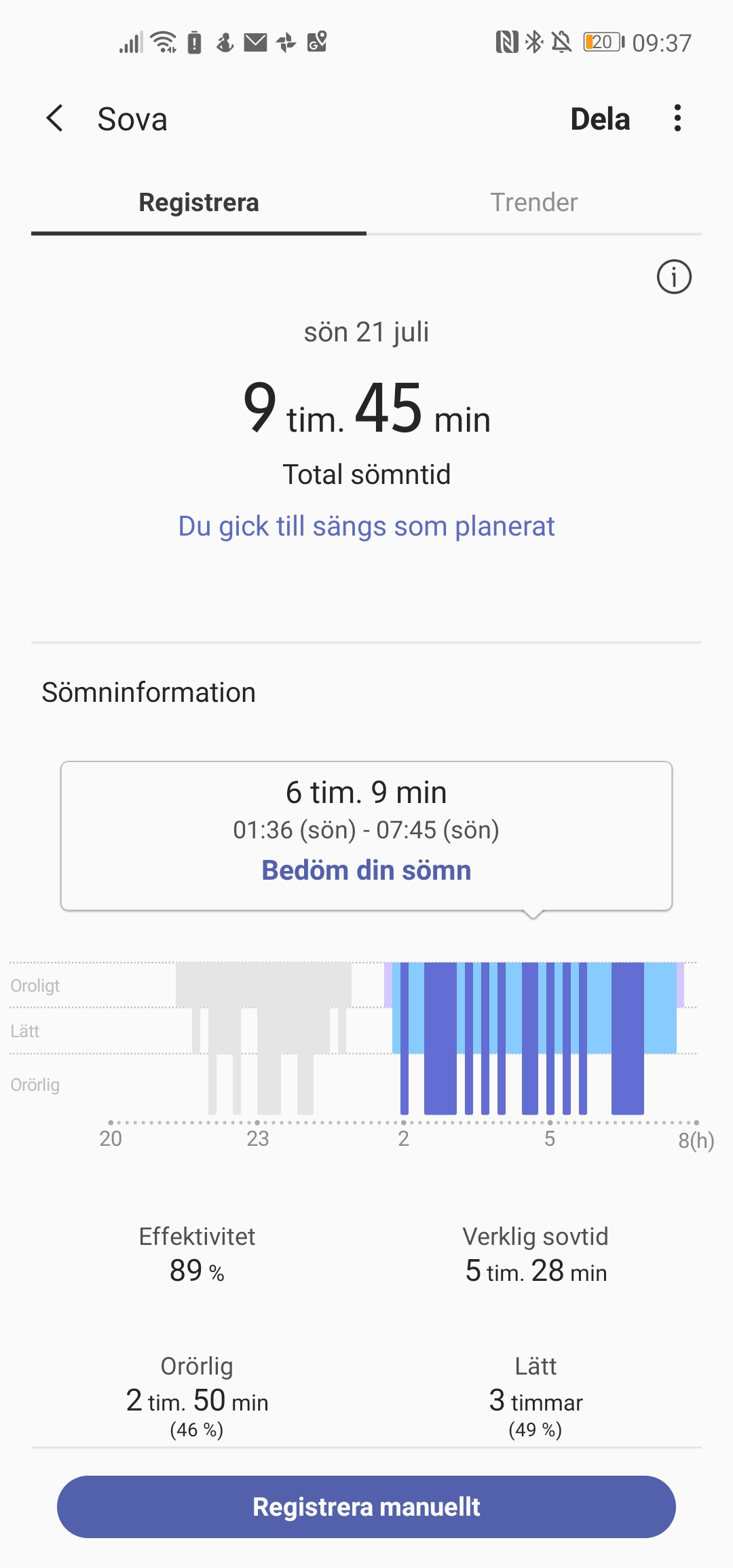Viewport: 733px width, 1568px height.
Task: Go back from the Sova screen
Action: [x=55, y=119]
